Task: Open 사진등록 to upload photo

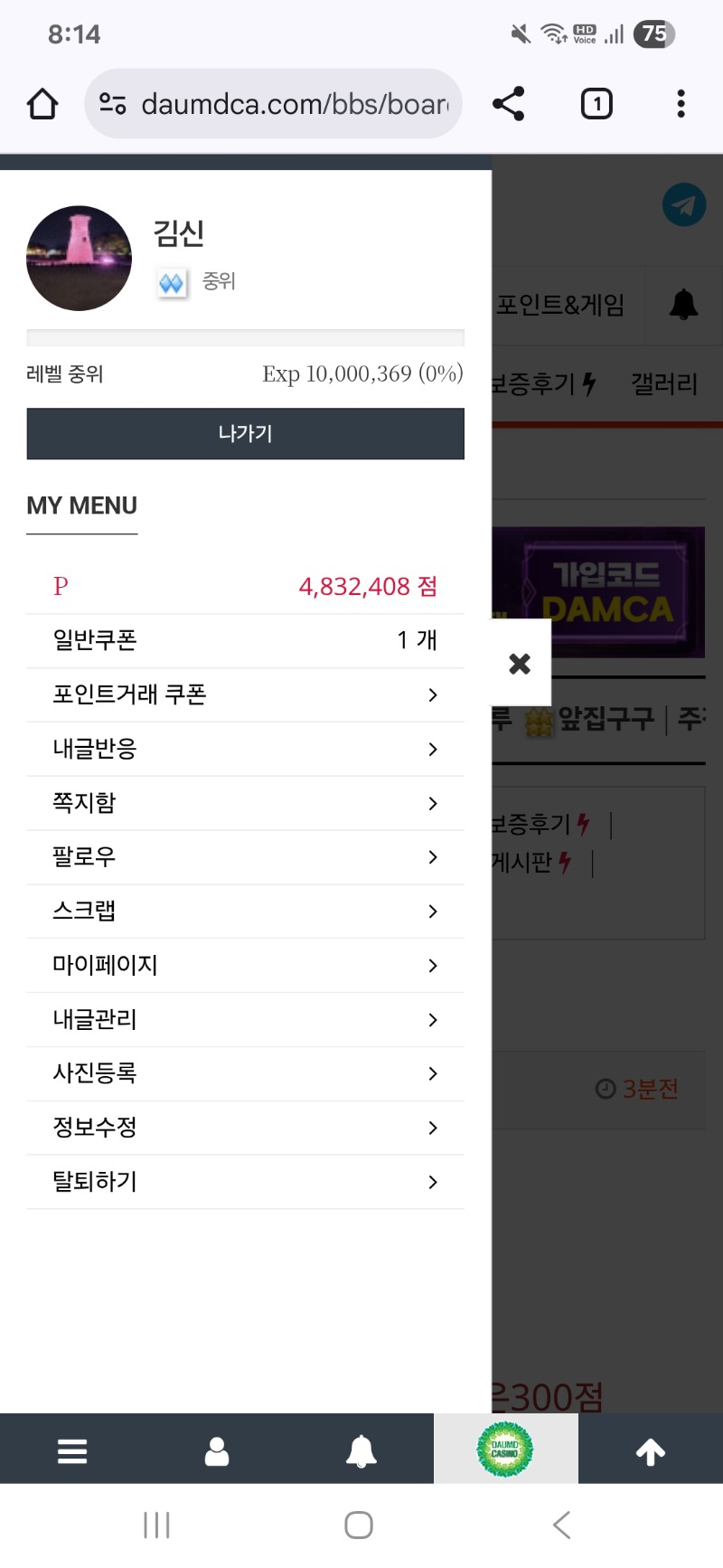Action: coord(245,1073)
